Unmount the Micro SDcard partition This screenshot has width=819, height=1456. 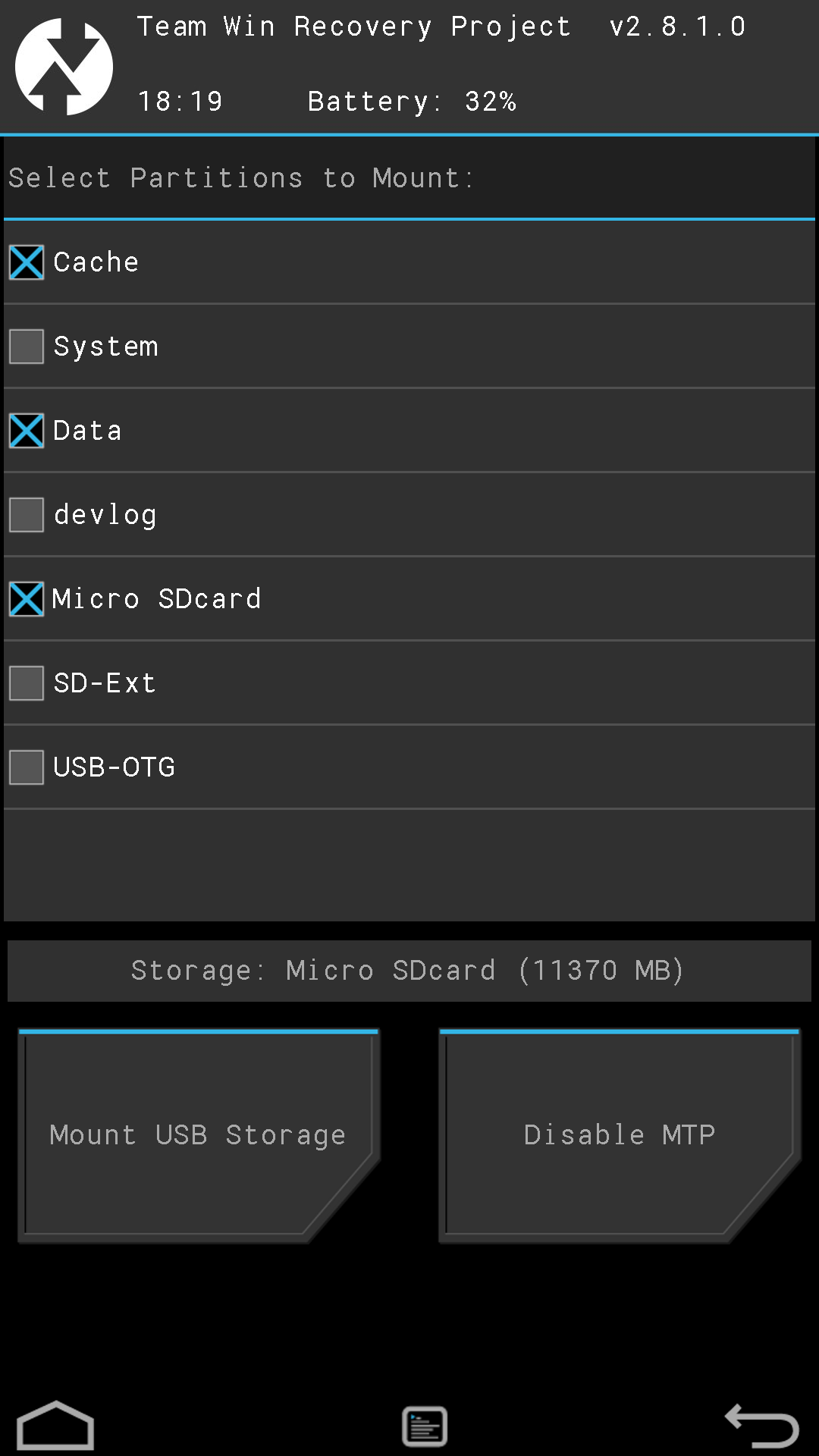27,599
